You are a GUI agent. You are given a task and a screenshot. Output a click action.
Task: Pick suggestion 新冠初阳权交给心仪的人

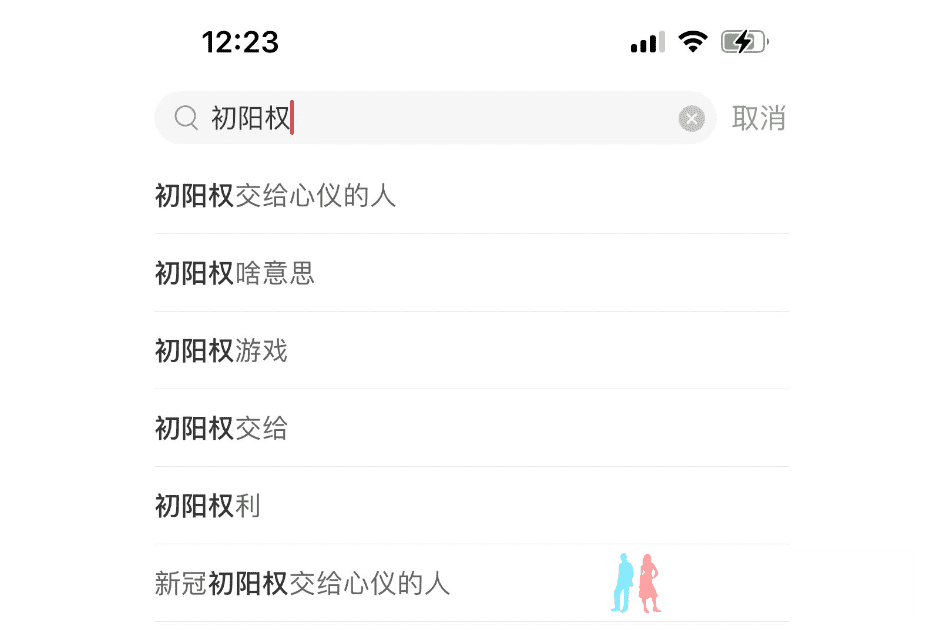point(303,584)
